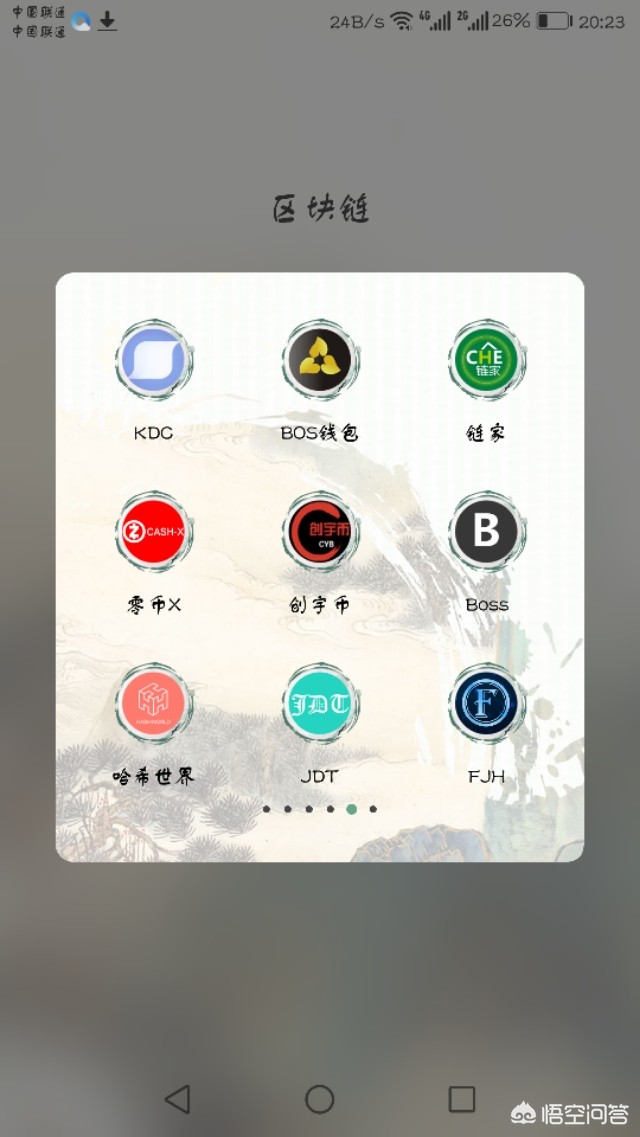Open the KDC app

pyautogui.click(x=154, y=360)
